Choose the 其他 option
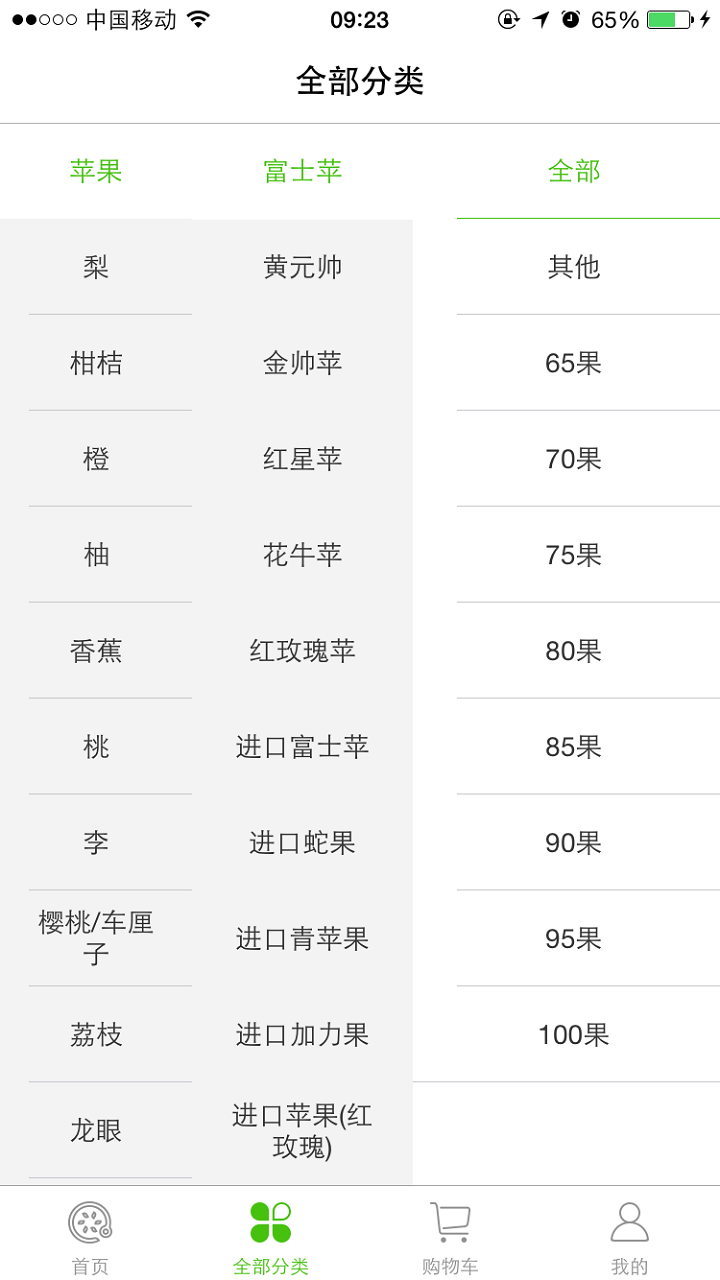The width and height of the screenshot is (720, 1280). point(574,267)
